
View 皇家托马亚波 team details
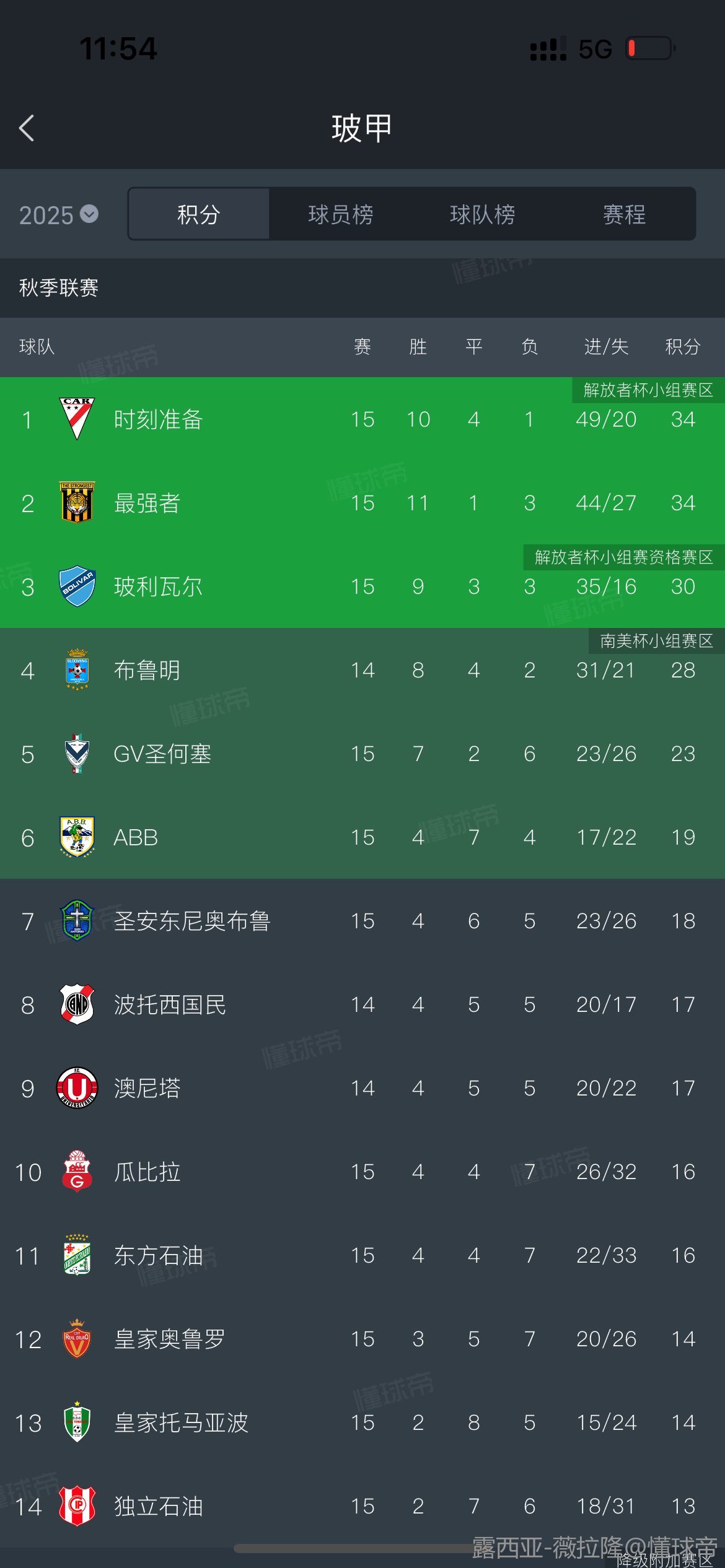(362, 1422)
